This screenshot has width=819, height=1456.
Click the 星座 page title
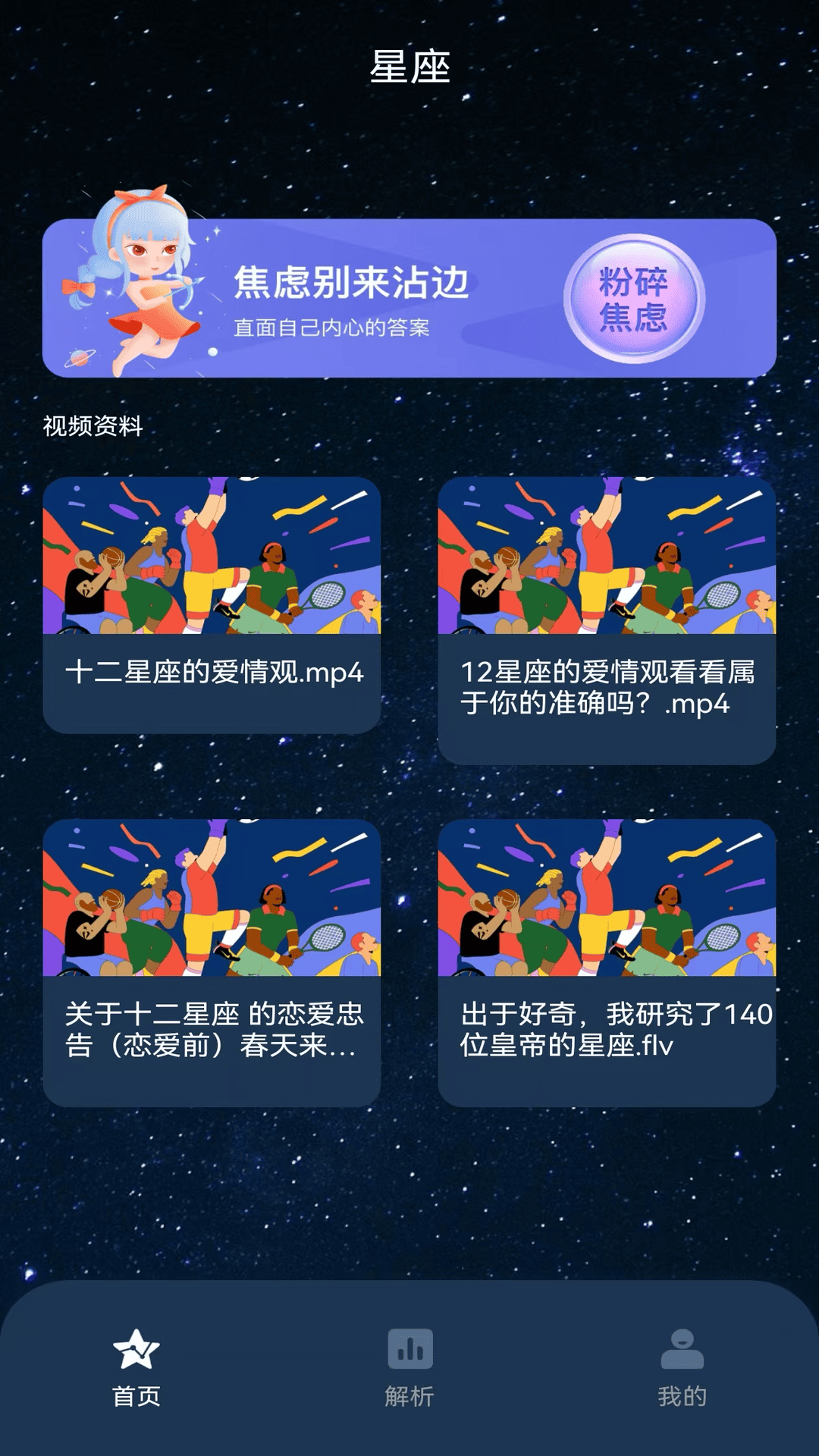[409, 67]
